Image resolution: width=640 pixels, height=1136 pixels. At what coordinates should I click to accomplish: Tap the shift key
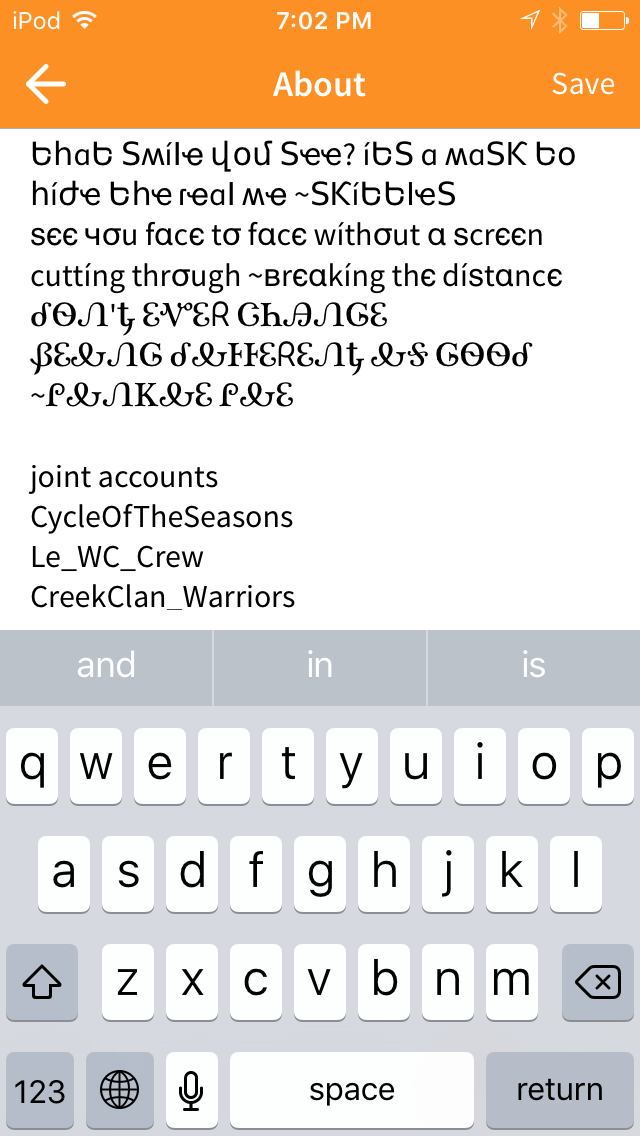[42, 982]
